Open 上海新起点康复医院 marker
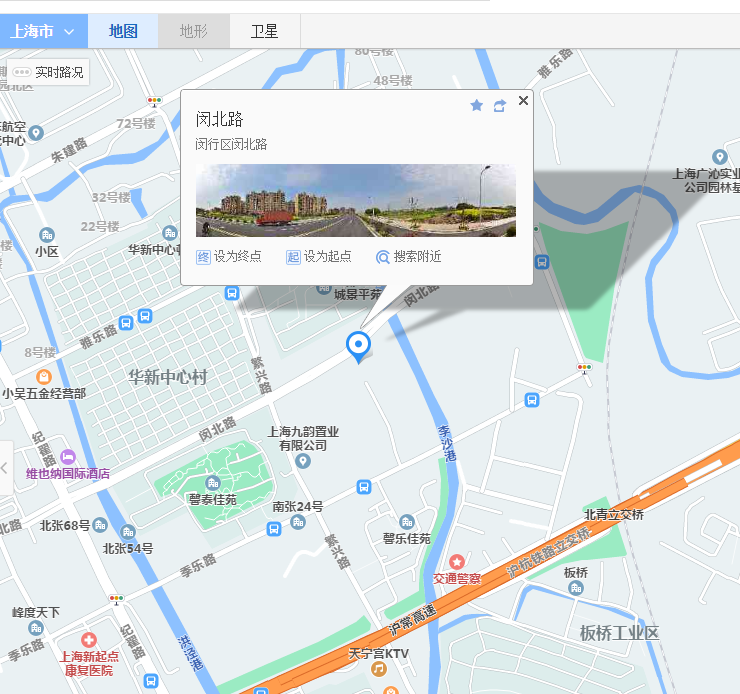Viewport: 740px width, 694px height. 89,640
